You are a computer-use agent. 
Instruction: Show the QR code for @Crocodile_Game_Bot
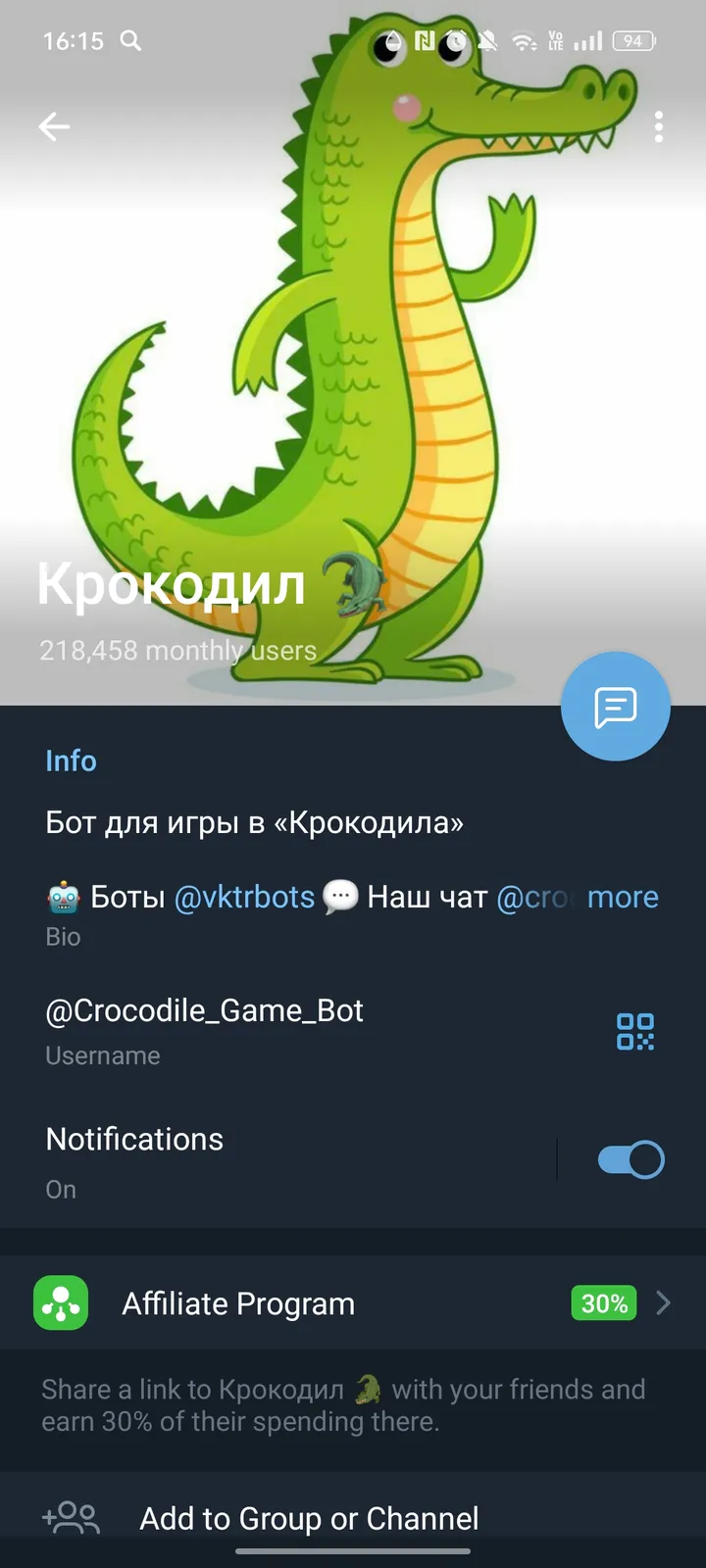pyautogui.click(x=633, y=1031)
